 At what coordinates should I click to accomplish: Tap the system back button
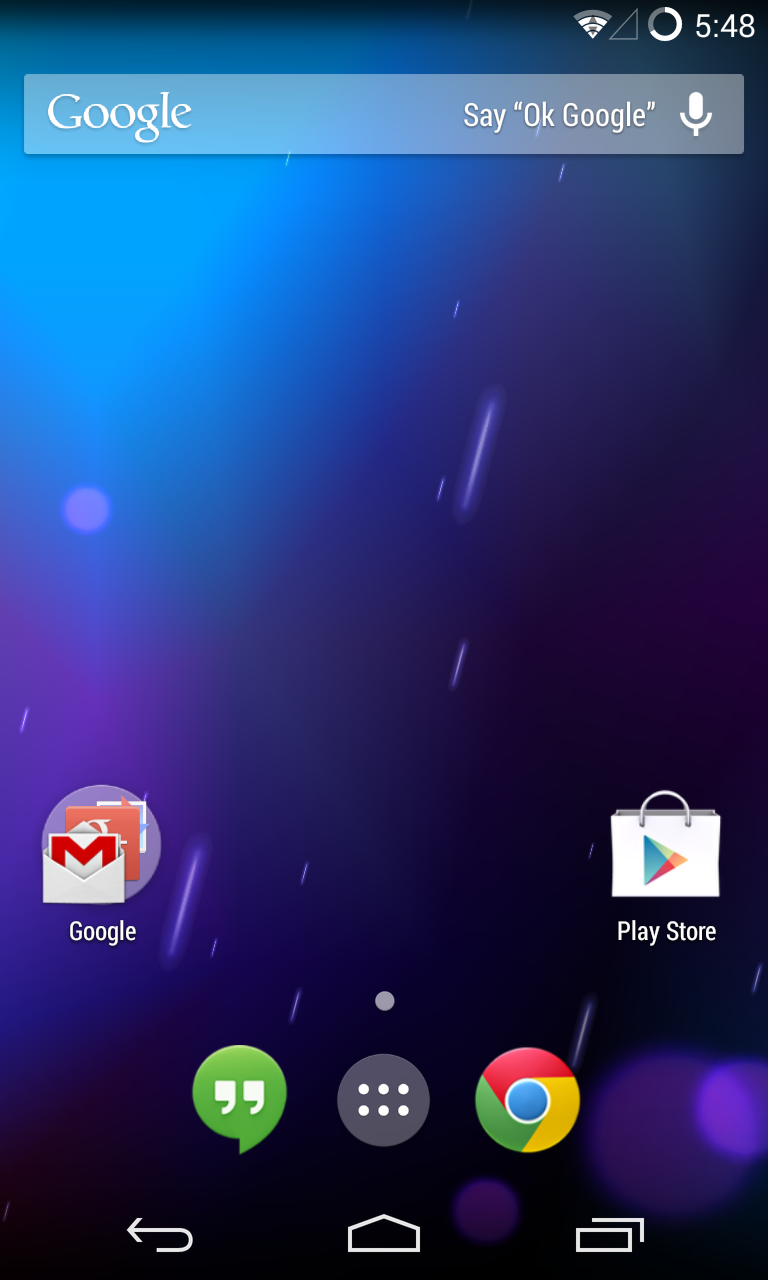click(x=160, y=1236)
